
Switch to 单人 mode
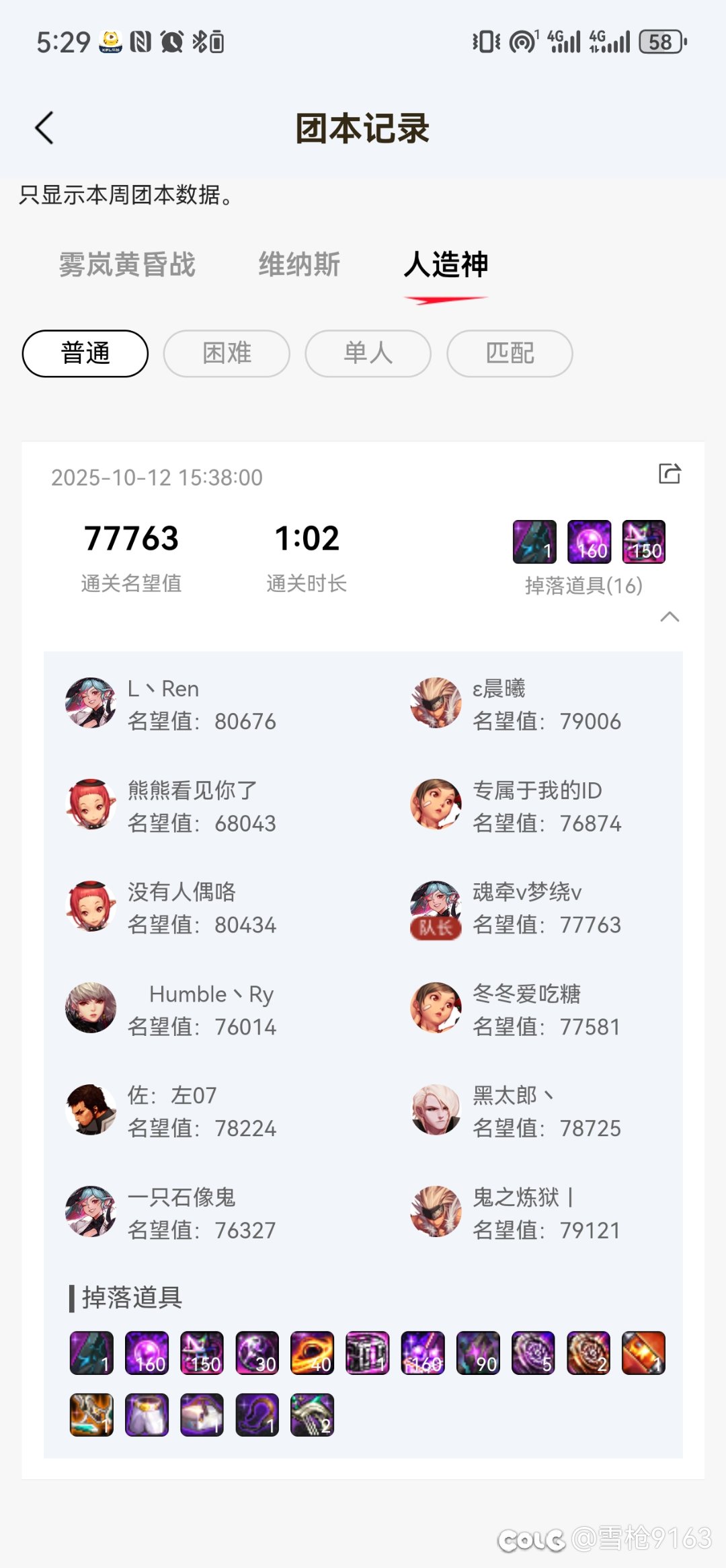[x=368, y=353]
